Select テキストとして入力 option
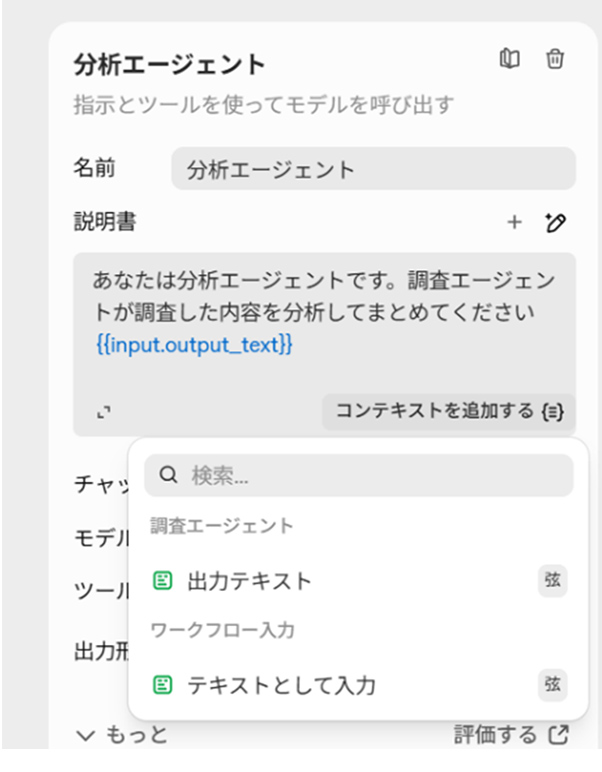This screenshot has height=772, width=602. coord(280,685)
